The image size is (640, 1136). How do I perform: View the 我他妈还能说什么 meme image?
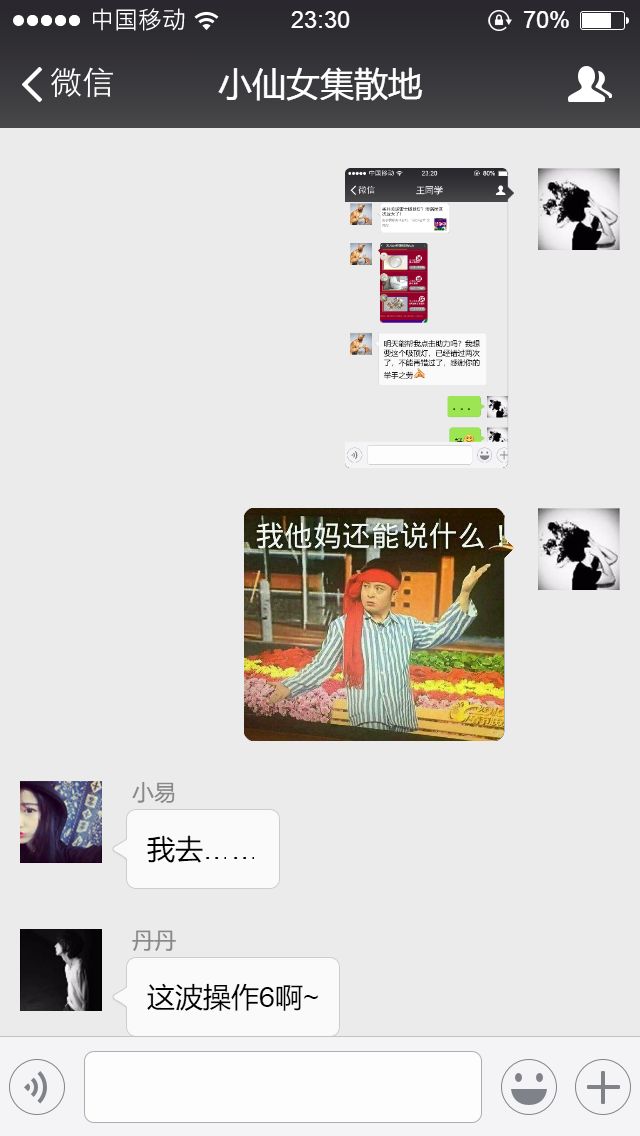point(374,625)
